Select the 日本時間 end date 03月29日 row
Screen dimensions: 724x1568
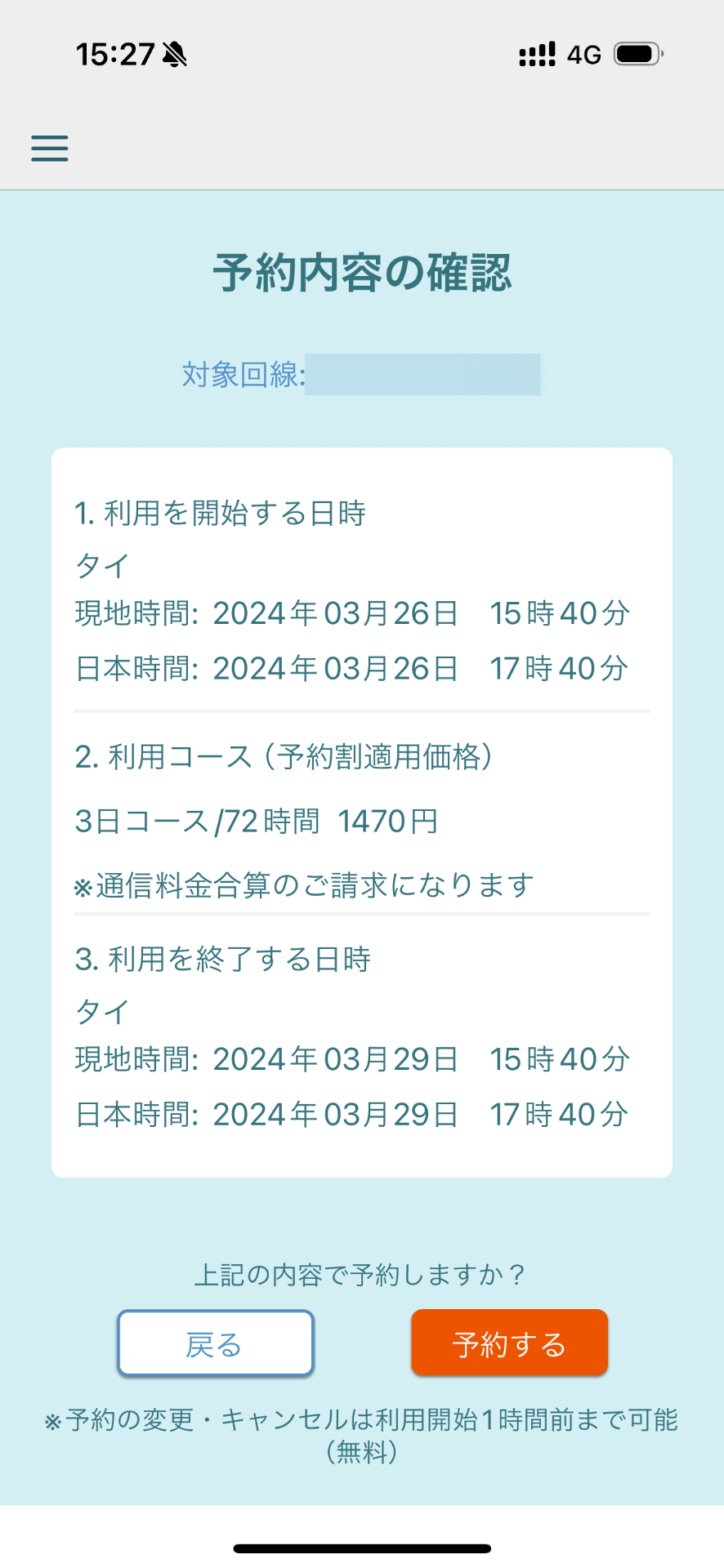pyautogui.click(x=351, y=1113)
